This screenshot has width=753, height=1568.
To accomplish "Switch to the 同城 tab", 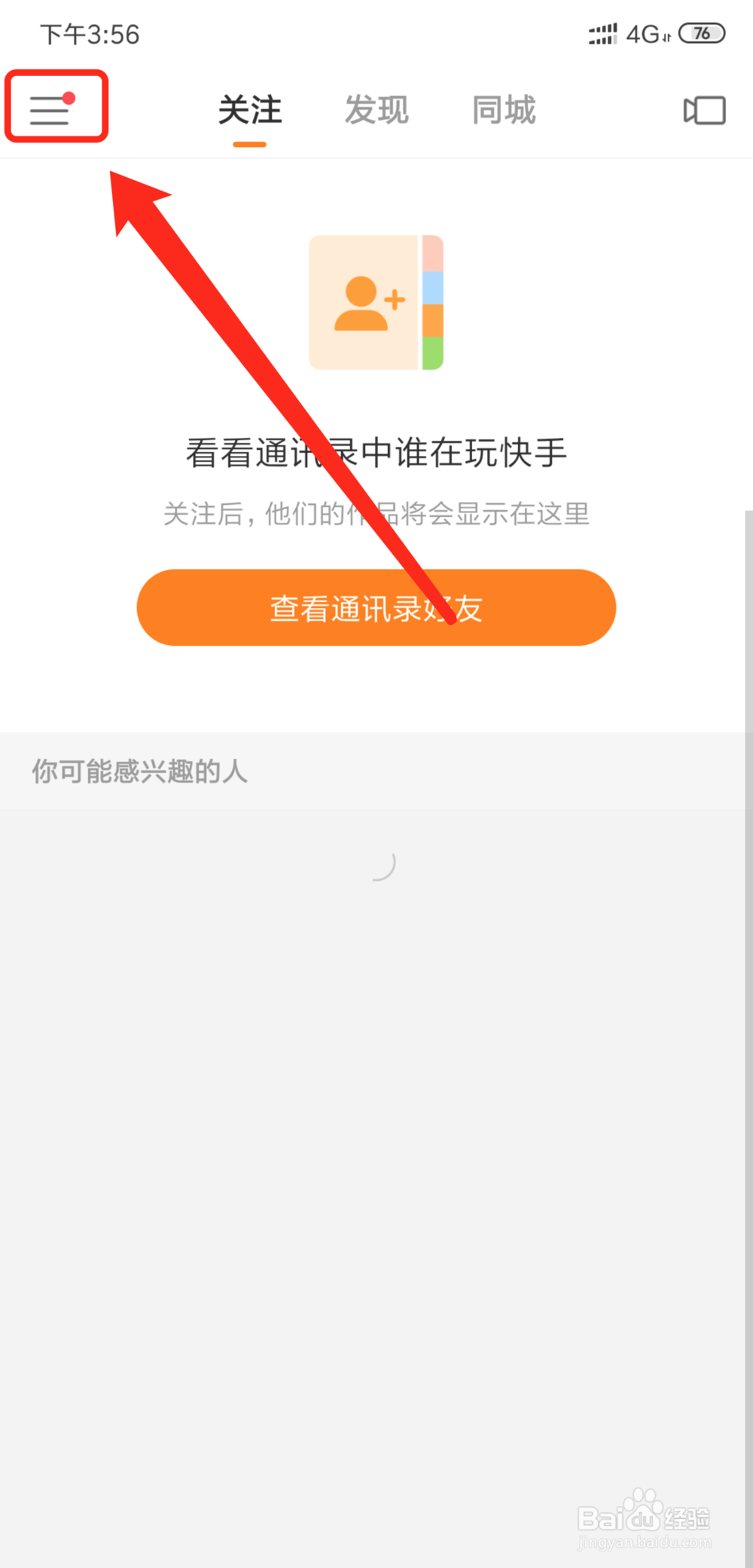I will pyautogui.click(x=504, y=110).
